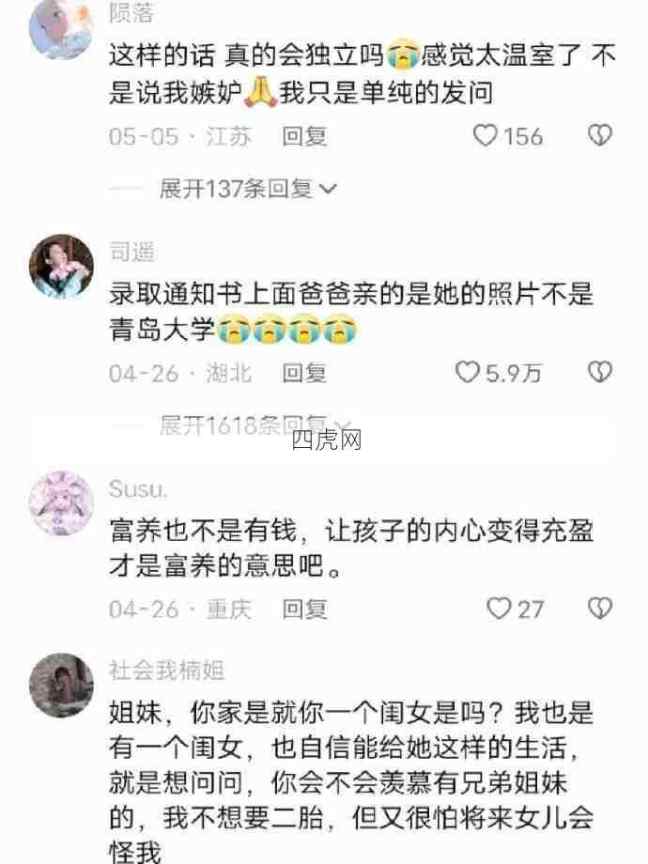
Task: Dislike the comment by 司遥
Action: pos(599,373)
